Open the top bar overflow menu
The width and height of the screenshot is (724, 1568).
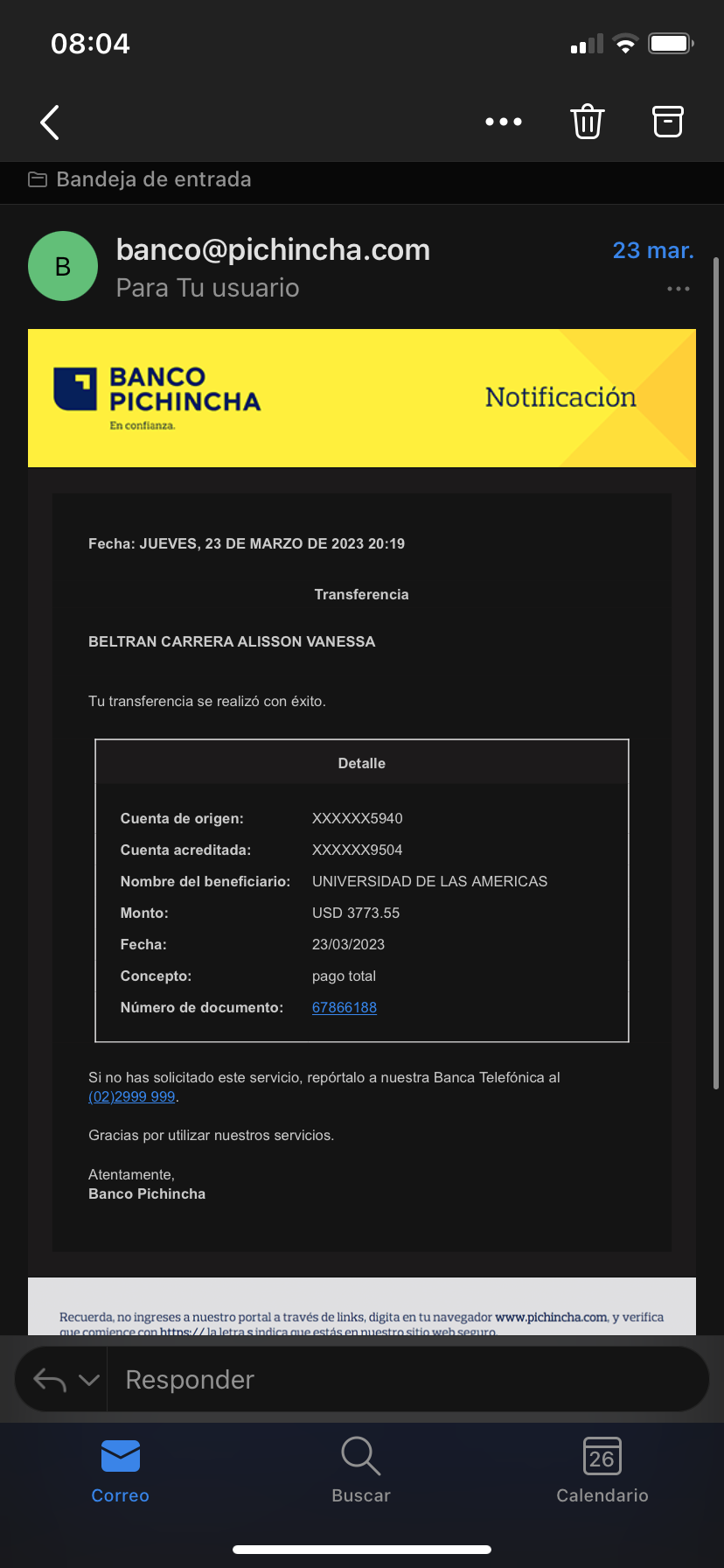pos(504,122)
